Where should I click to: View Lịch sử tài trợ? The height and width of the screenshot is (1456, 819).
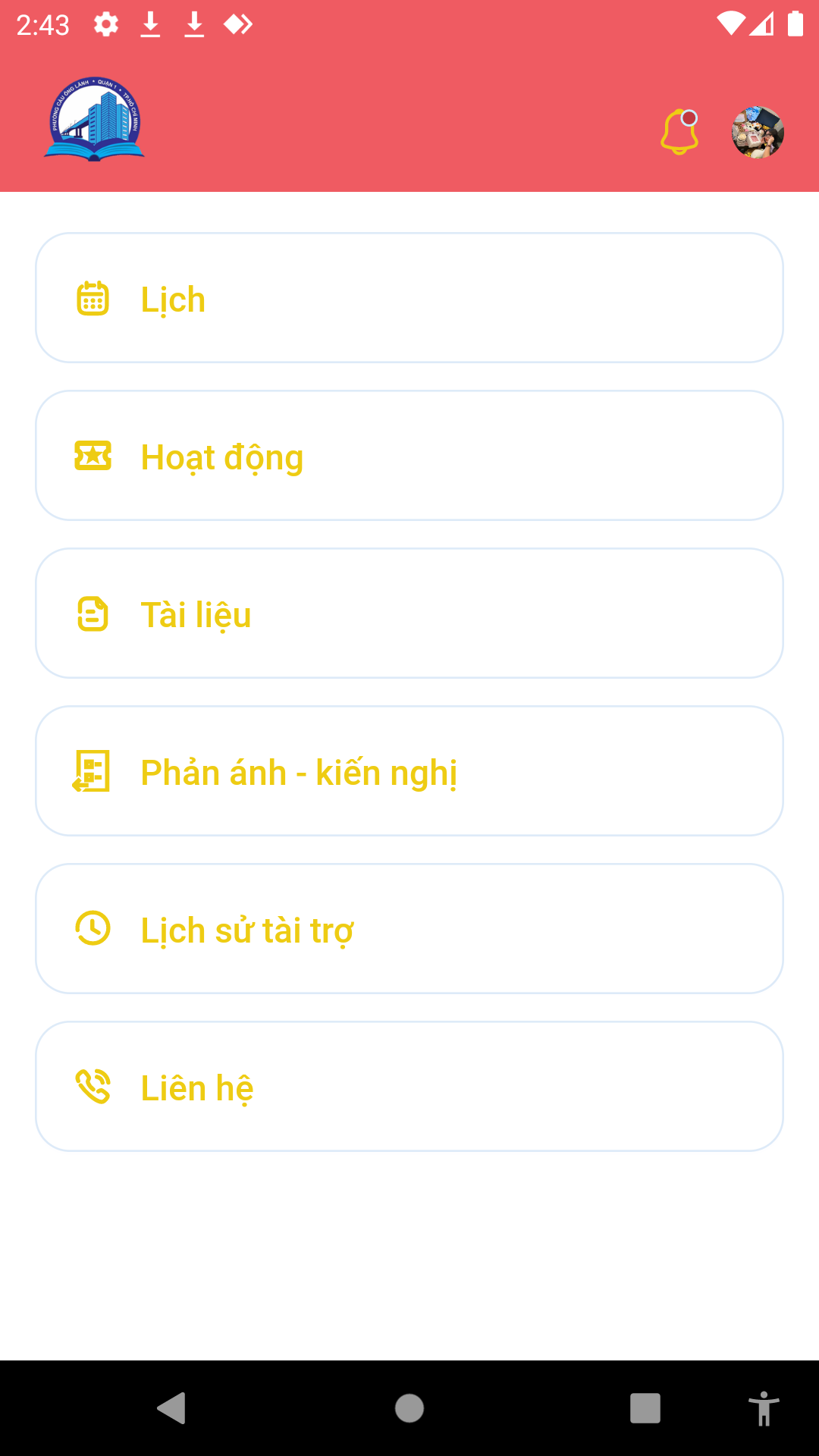[x=409, y=929]
